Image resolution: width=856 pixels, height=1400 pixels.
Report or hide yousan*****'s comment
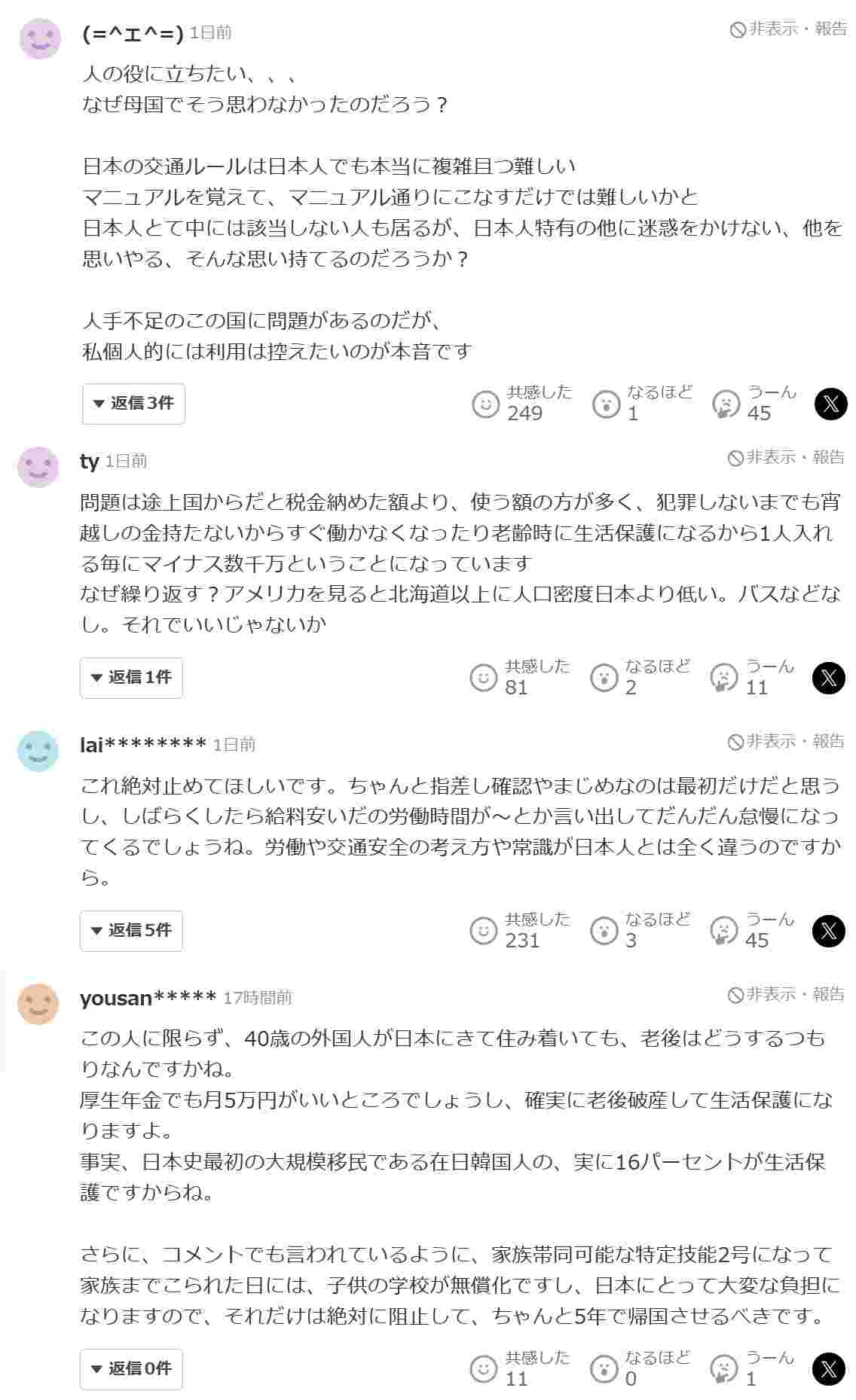pos(787,995)
